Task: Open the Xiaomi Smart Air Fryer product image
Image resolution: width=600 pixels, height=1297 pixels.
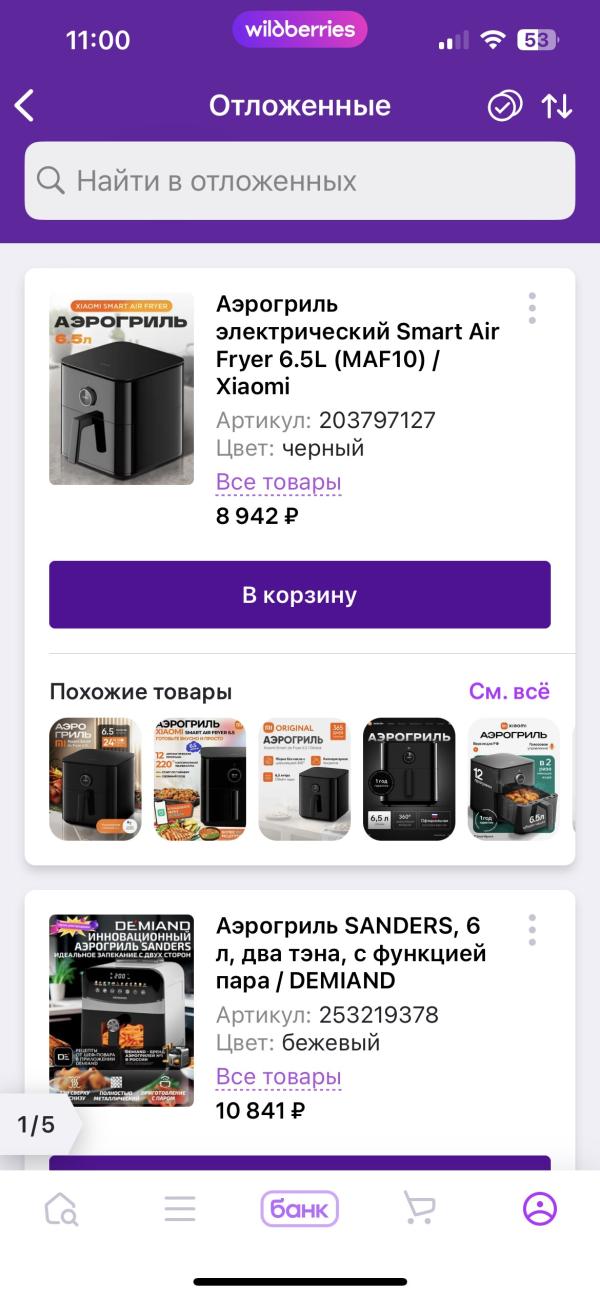Action: coord(121,389)
